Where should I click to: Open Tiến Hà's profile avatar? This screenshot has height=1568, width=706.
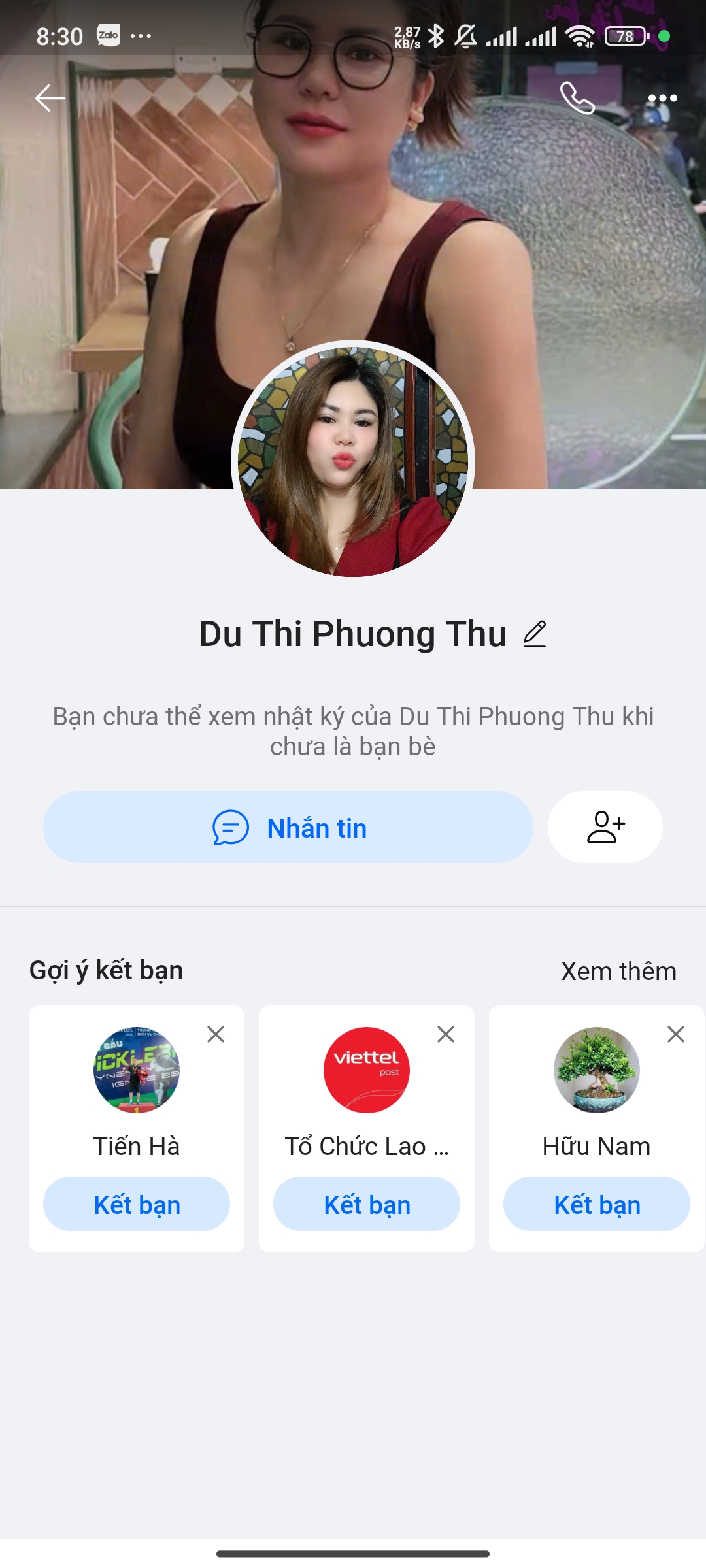coord(137,1070)
